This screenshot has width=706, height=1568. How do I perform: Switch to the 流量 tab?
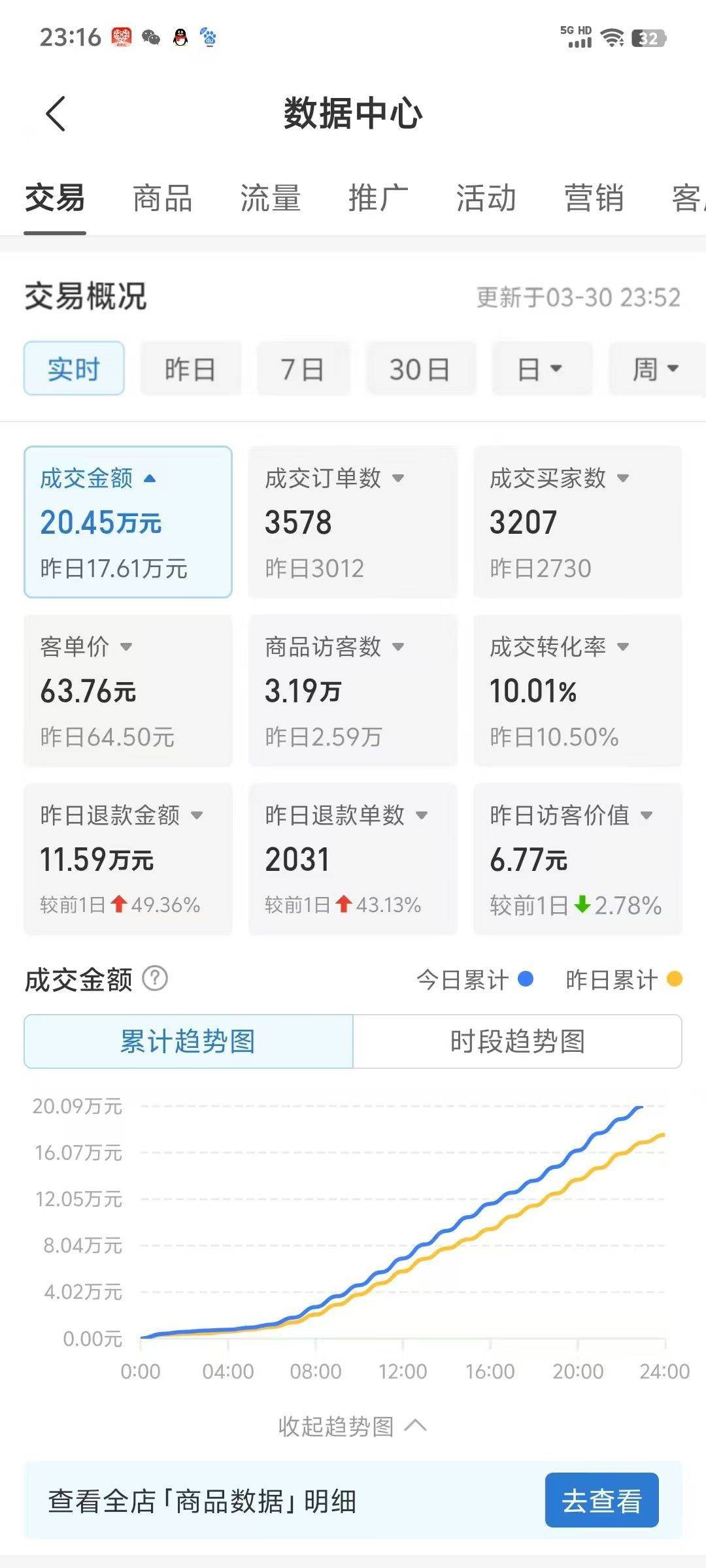270,198
